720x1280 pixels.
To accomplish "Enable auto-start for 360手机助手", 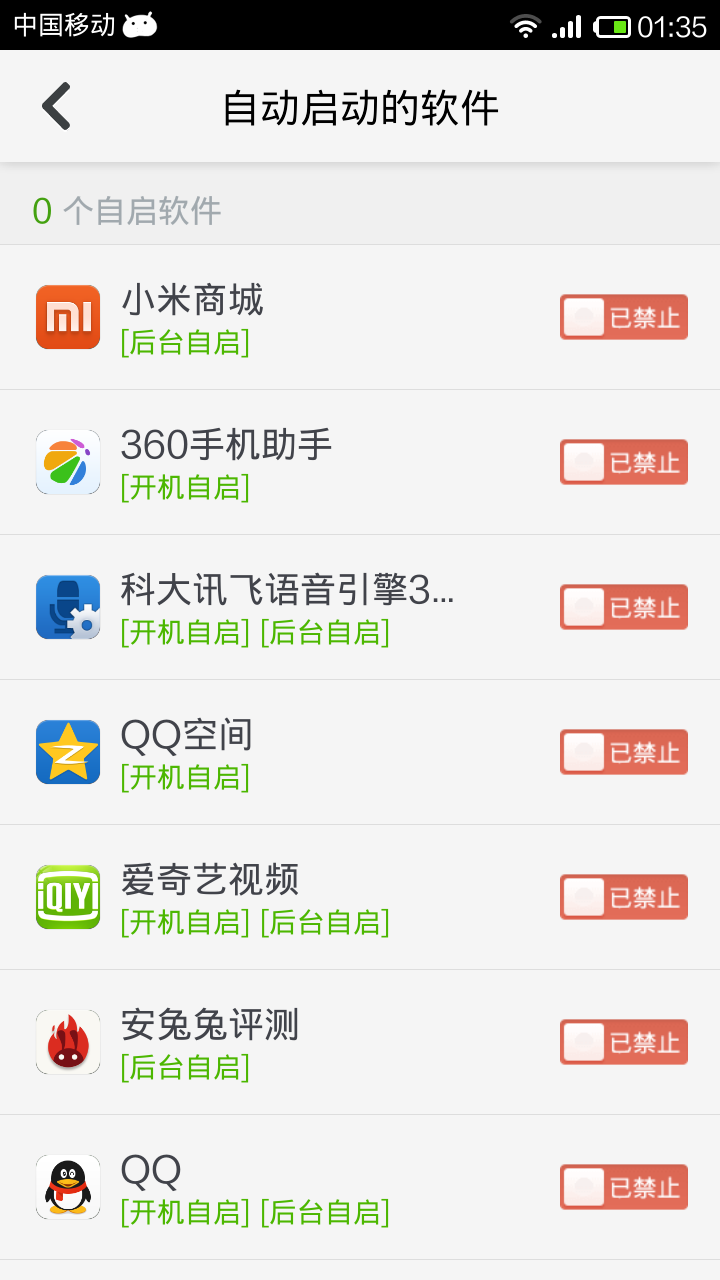I will tap(623, 462).
